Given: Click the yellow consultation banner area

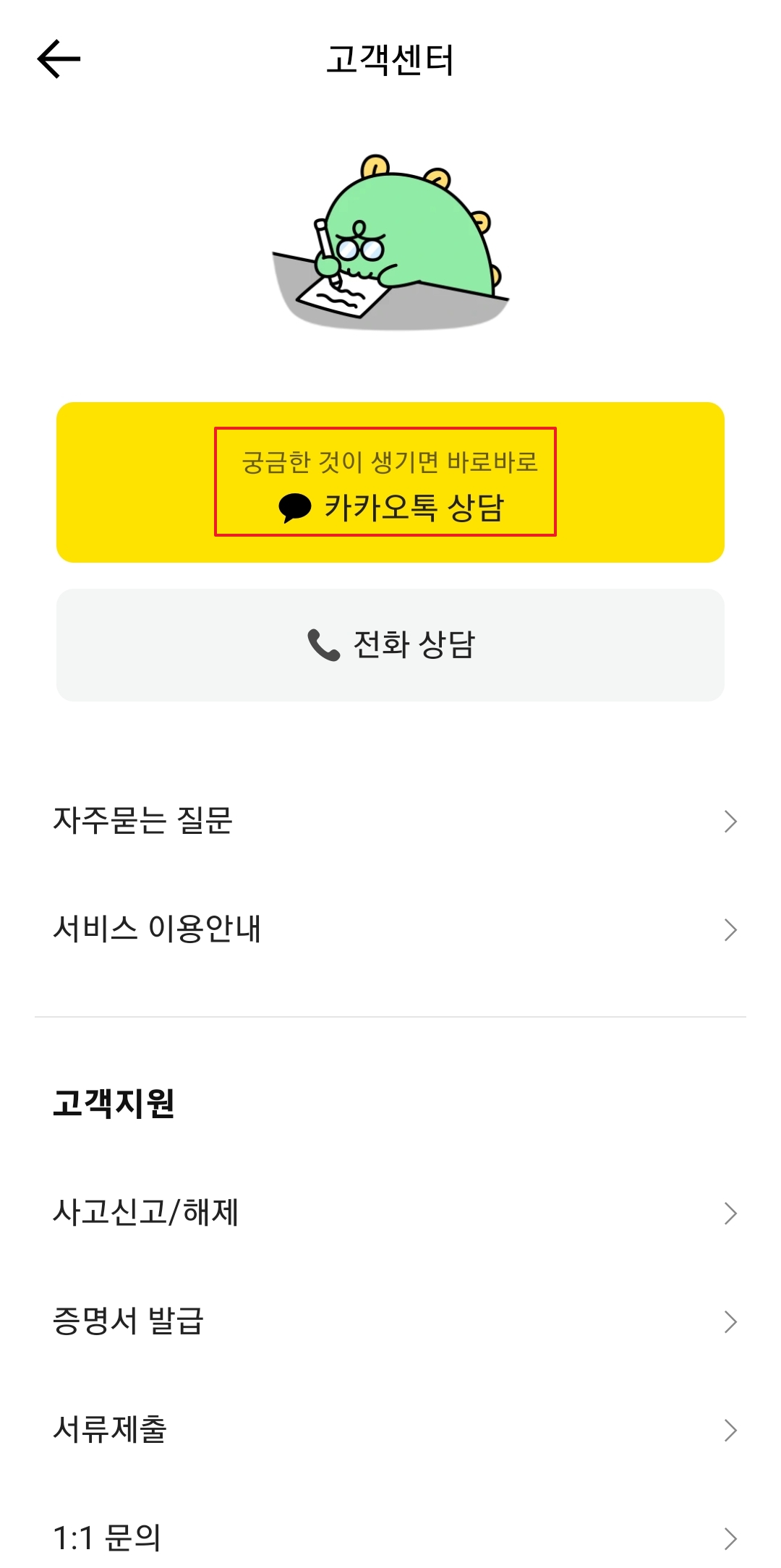Looking at the screenshot, I should click(390, 481).
